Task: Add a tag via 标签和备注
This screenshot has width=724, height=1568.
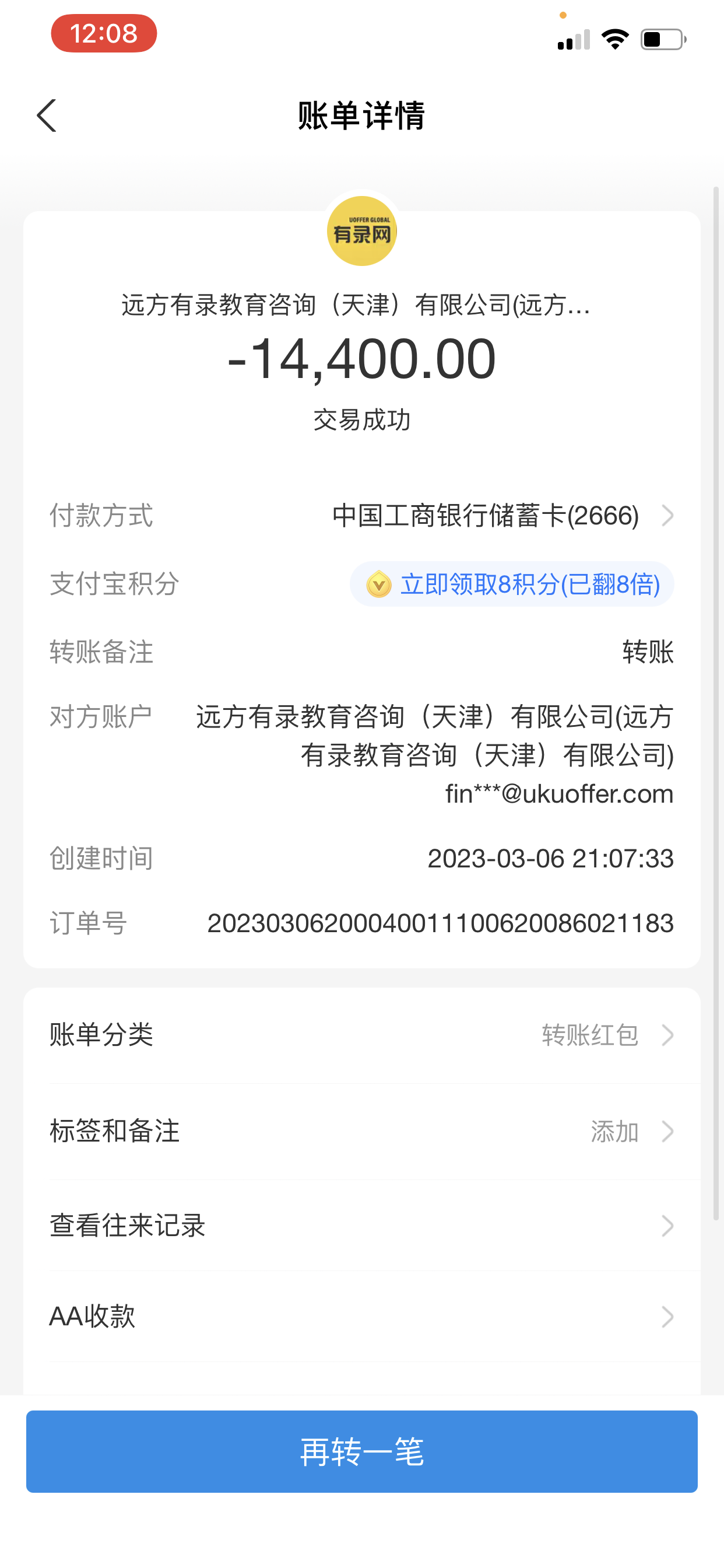Action: click(x=361, y=1132)
